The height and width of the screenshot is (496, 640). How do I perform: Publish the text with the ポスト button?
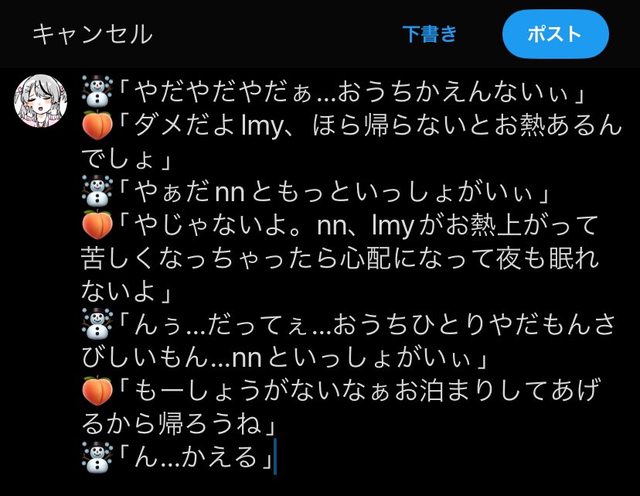[x=555, y=34]
